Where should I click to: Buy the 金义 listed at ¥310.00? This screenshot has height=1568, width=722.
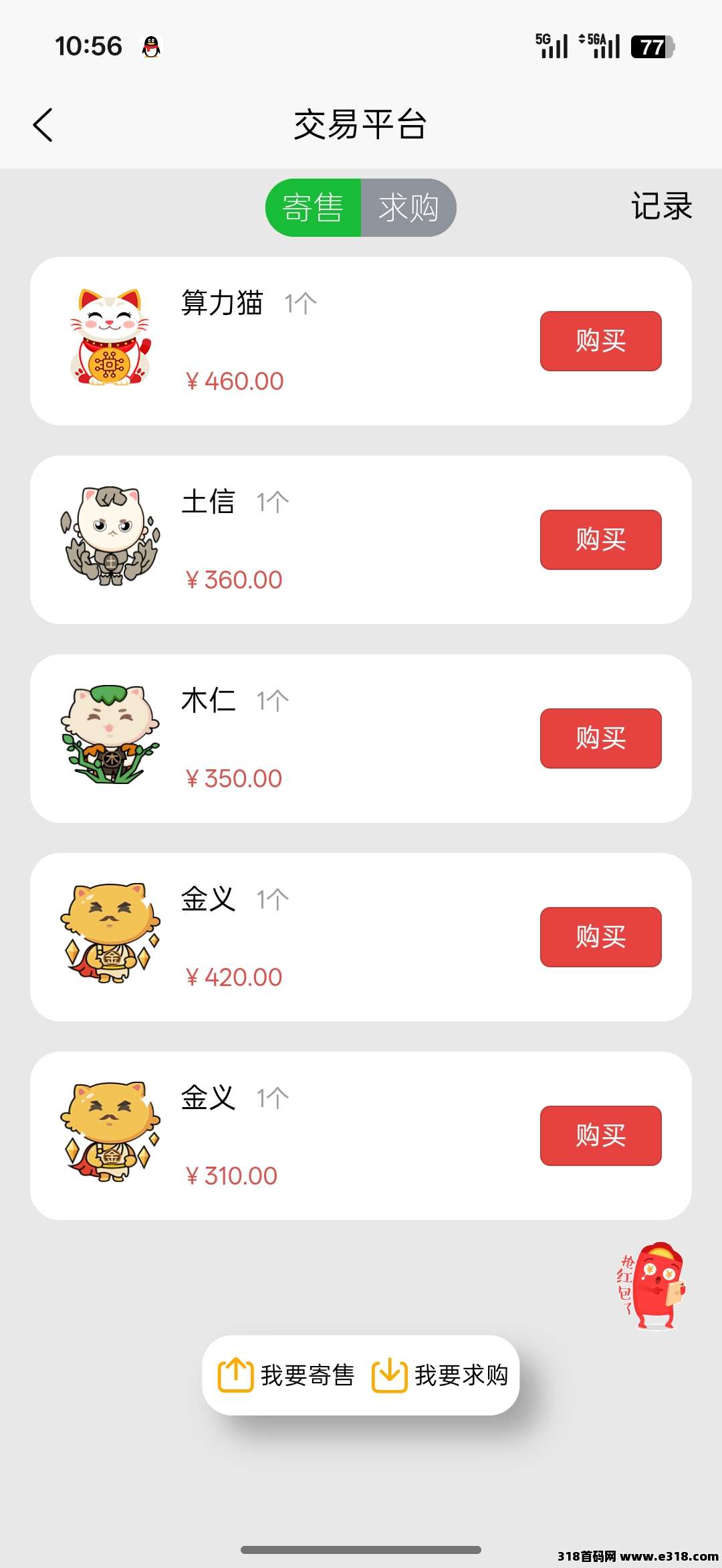pyautogui.click(x=600, y=1136)
